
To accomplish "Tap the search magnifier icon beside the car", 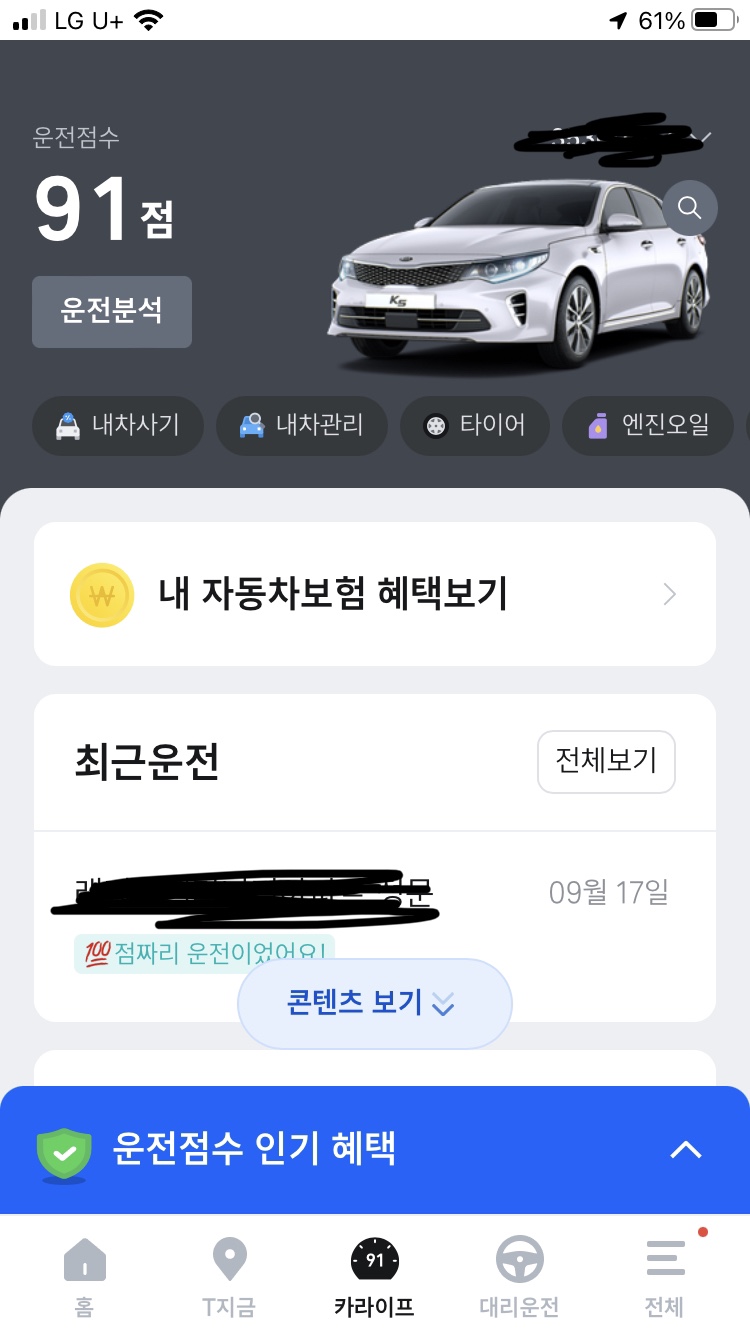I will coord(690,208).
